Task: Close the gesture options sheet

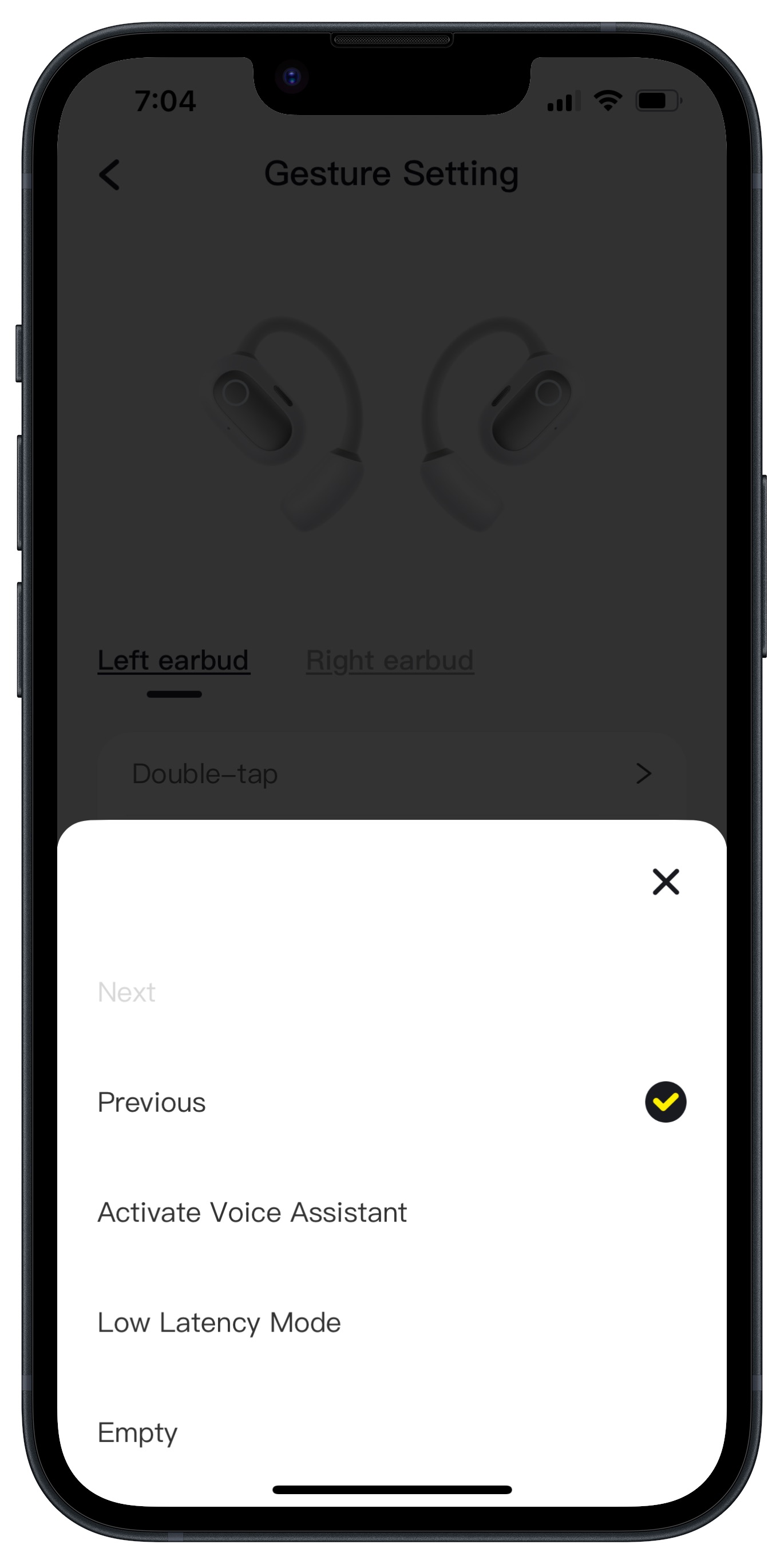Action: click(665, 882)
